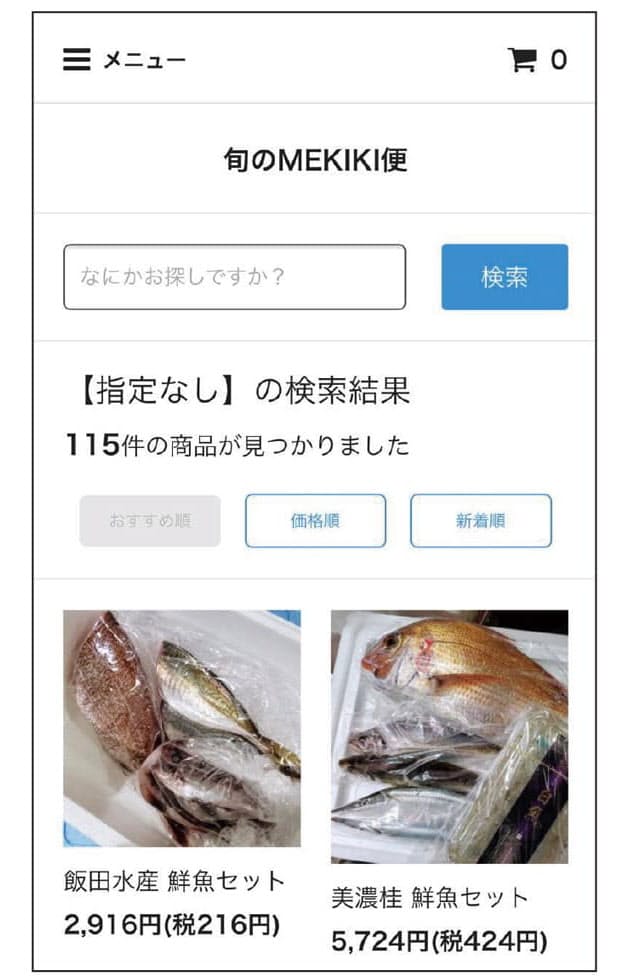
Task: Open the メニュー hamburger menu
Action: coord(124,60)
